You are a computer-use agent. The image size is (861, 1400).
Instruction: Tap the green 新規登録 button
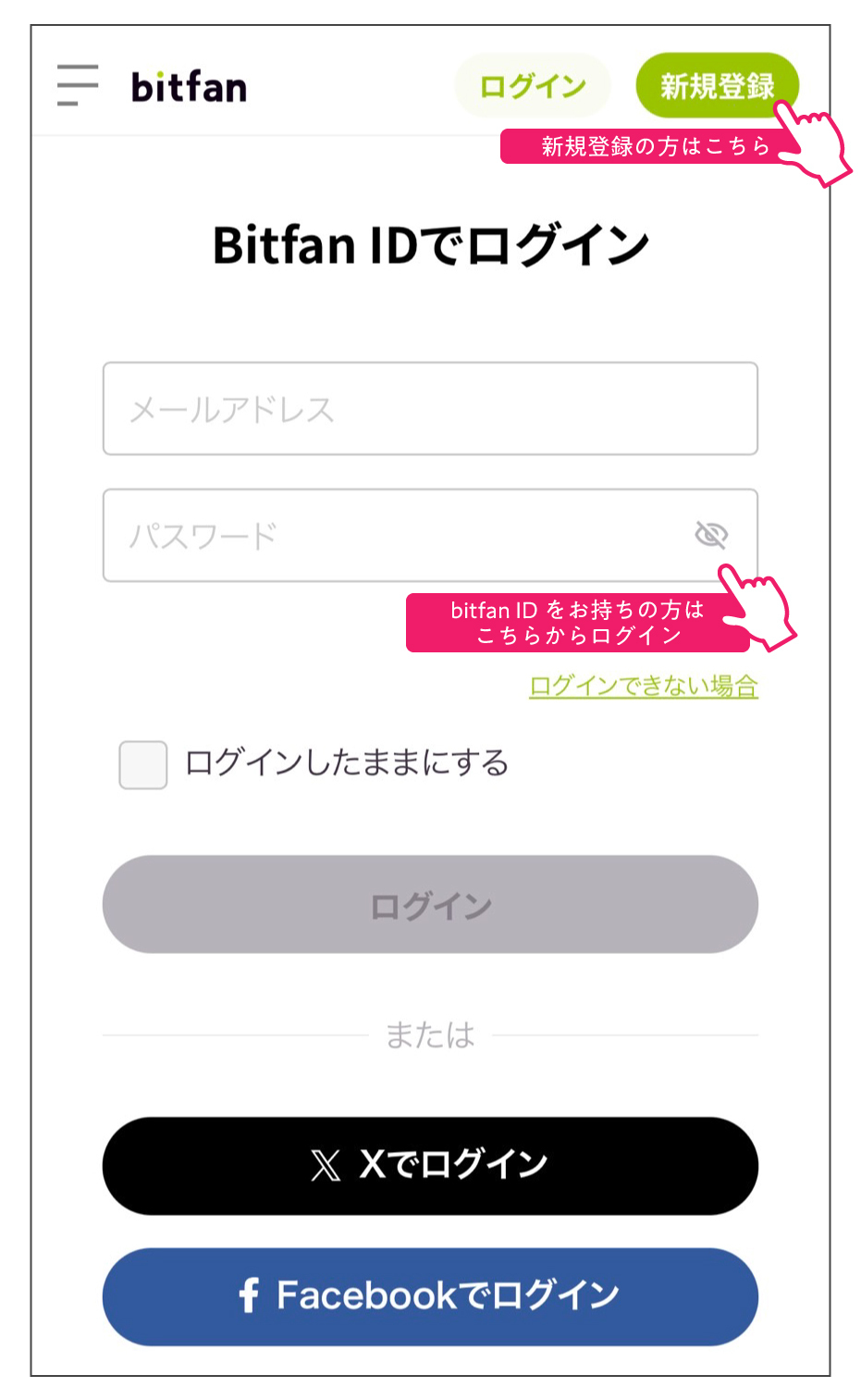[x=718, y=86]
